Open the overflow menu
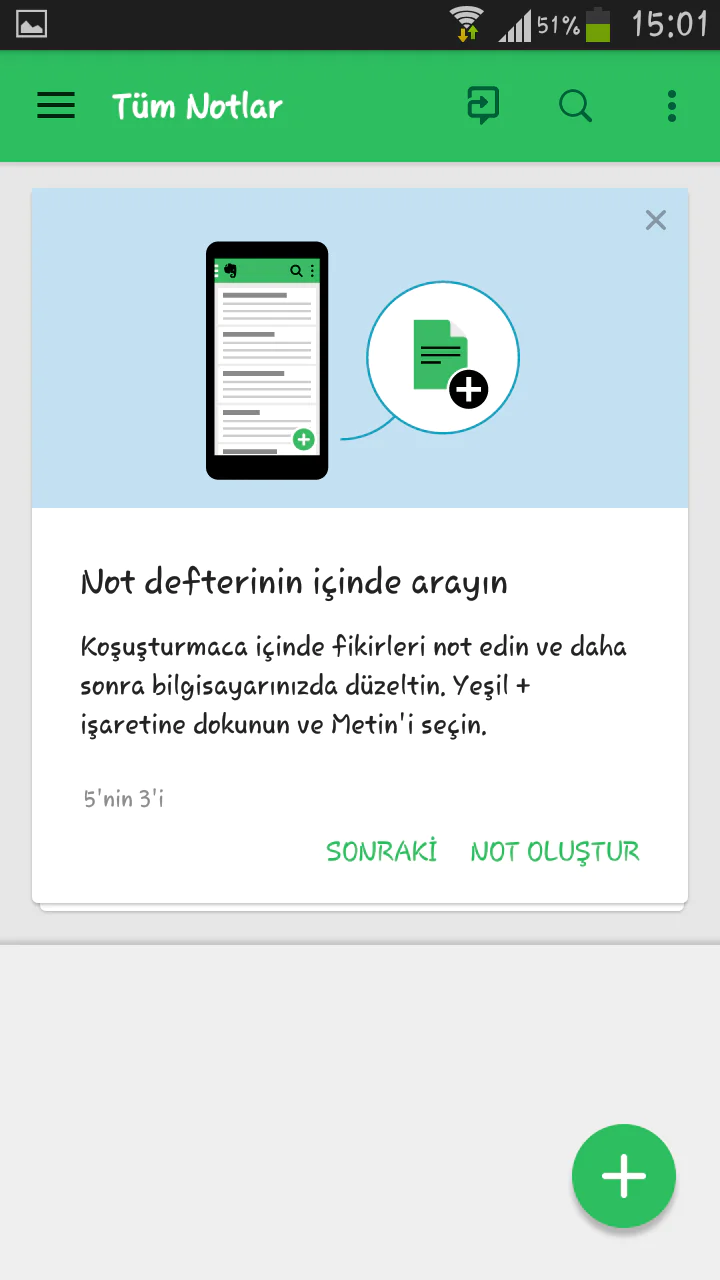The width and height of the screenshot is (720, 1280). click(671, 106)
